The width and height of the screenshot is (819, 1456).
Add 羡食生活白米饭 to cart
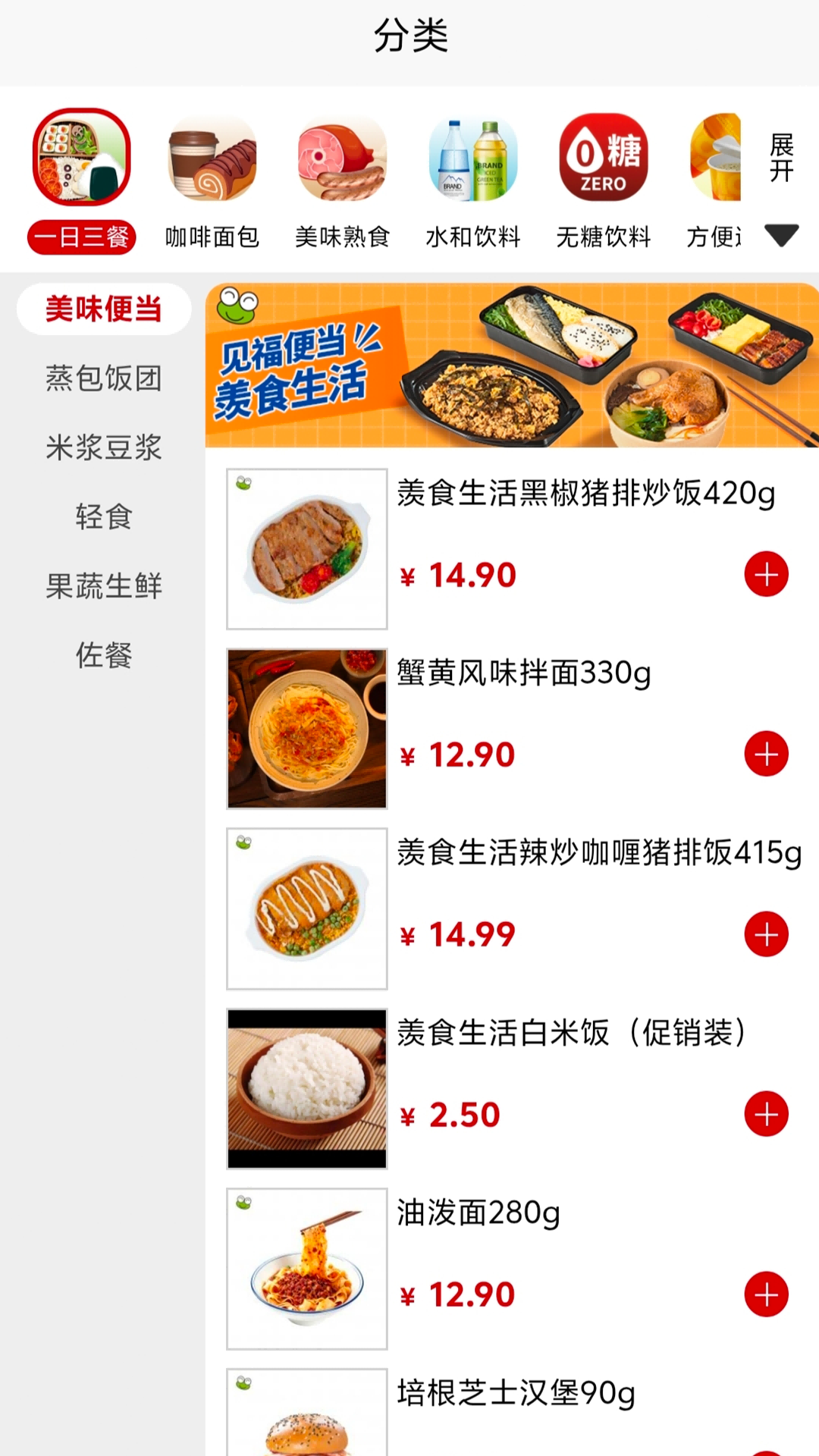[767, 1114]
